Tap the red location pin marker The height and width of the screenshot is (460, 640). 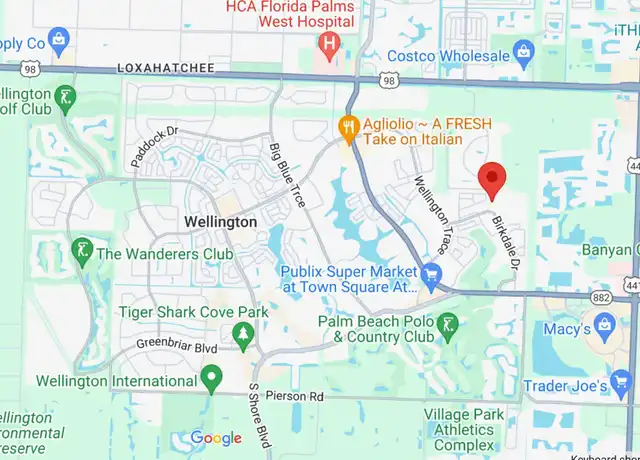[x=492, y=180]
